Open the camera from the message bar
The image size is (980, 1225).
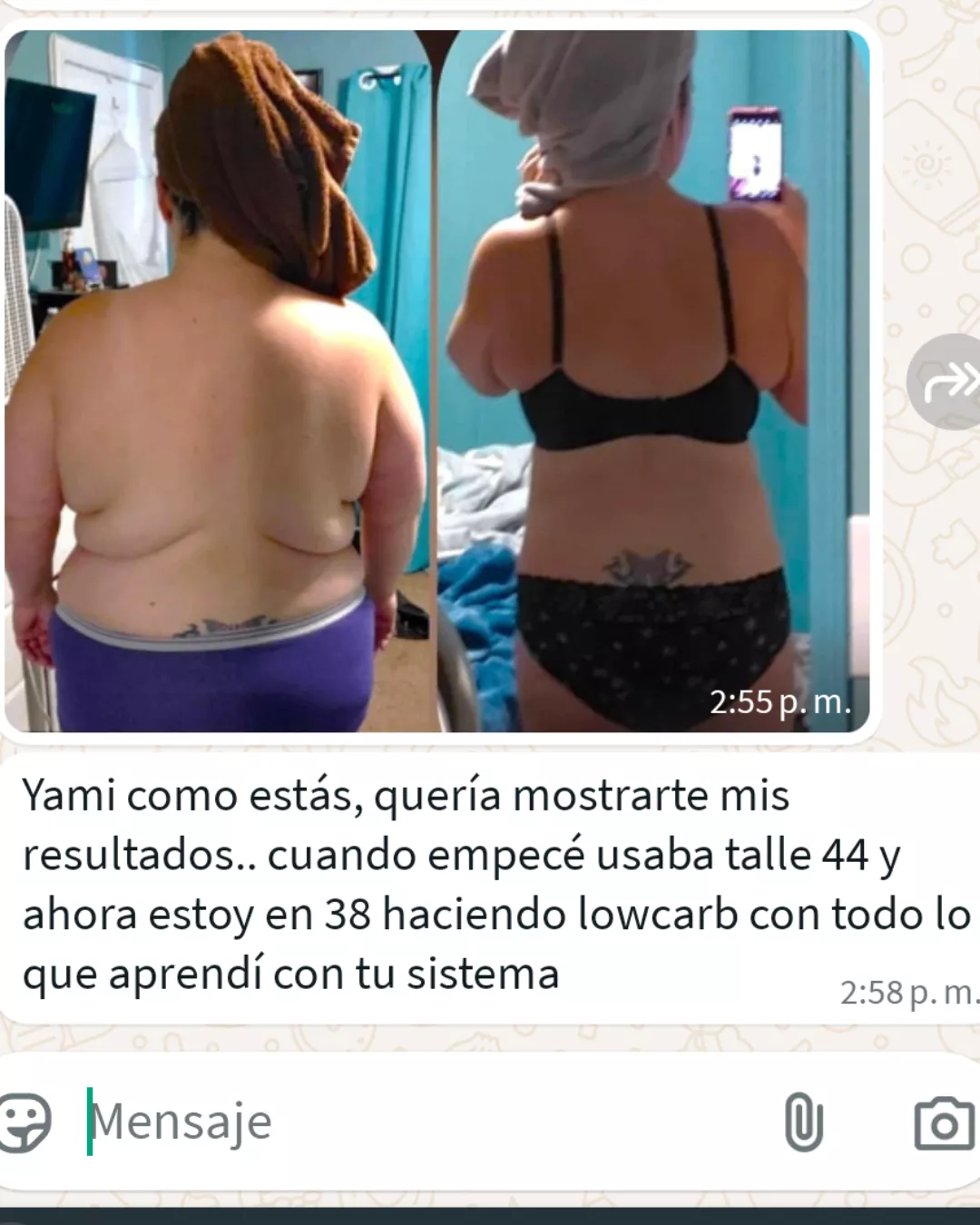pyautogui.click(x=944, y=1122)
